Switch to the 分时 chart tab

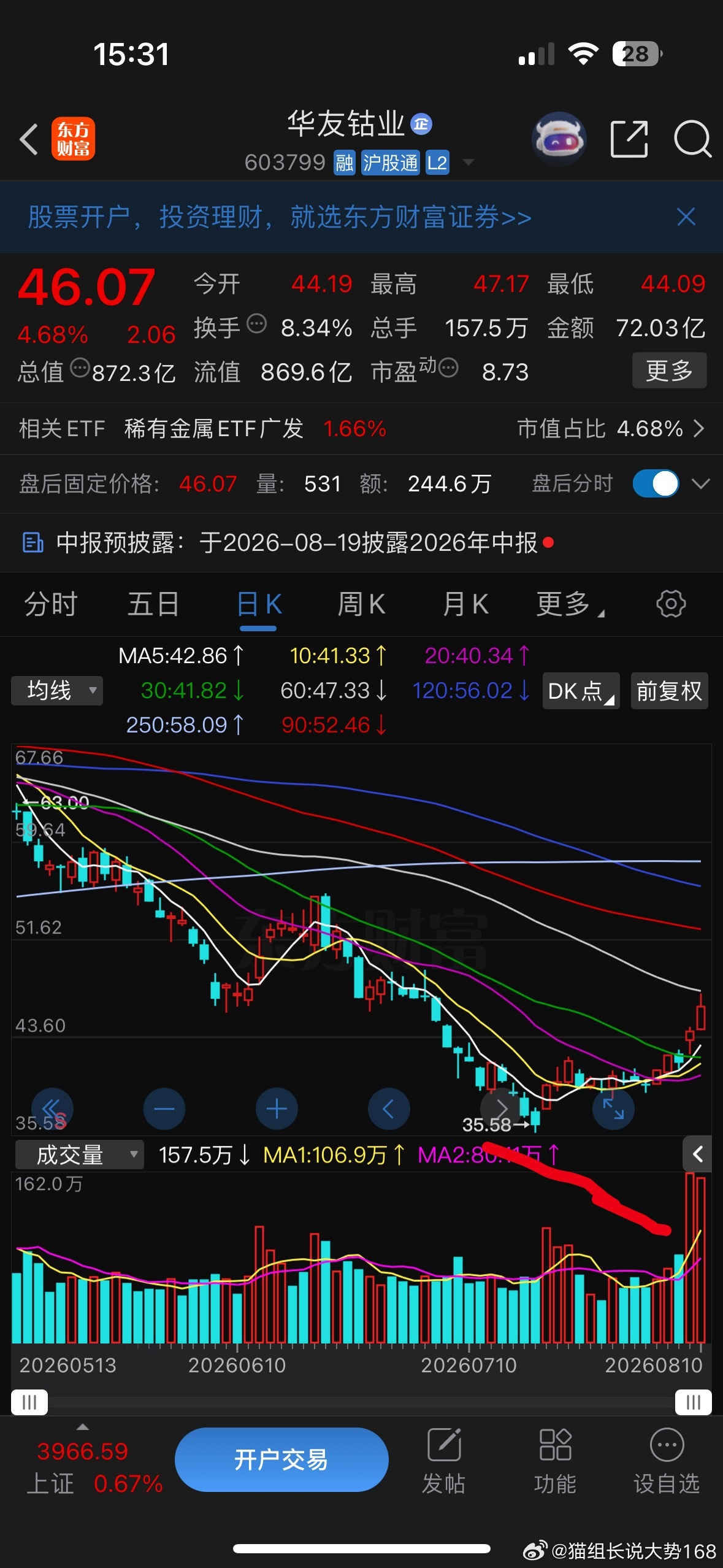pyautogui.click(x=50, y=604)
